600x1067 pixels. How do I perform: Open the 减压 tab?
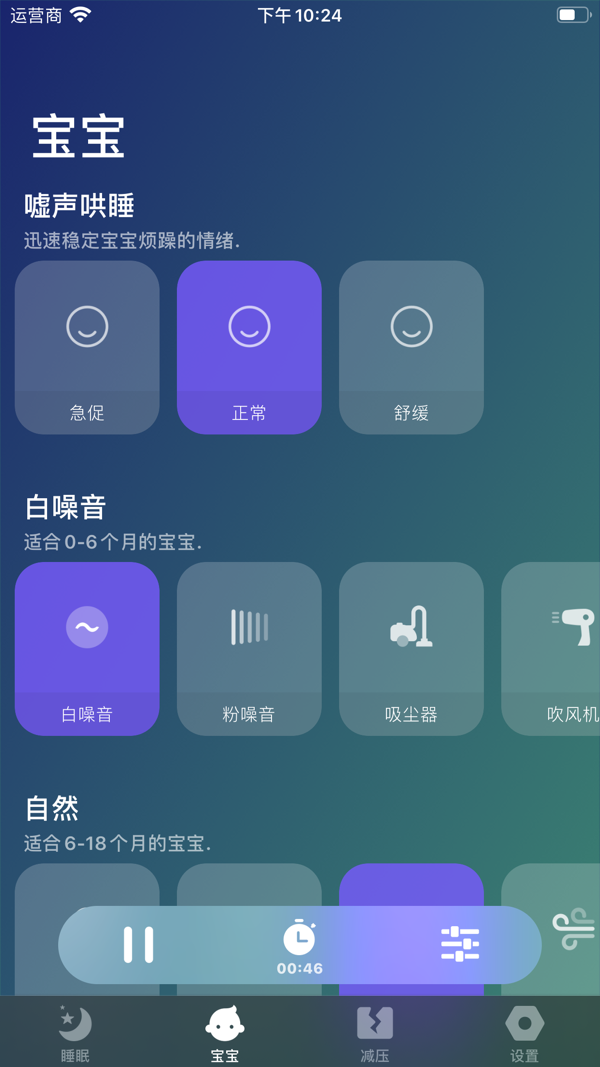coord(375,1033)
